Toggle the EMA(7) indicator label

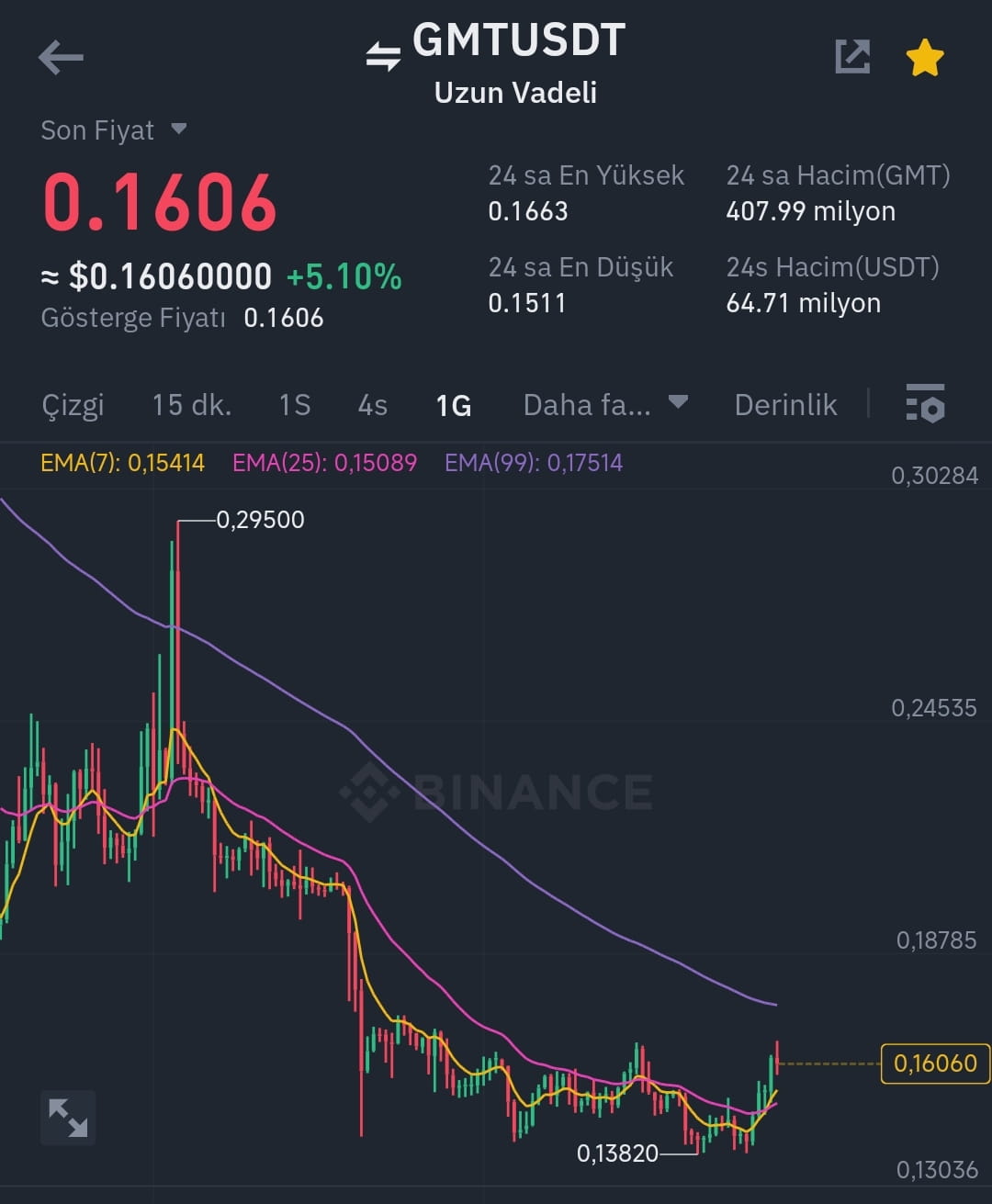tap(121, 464)
